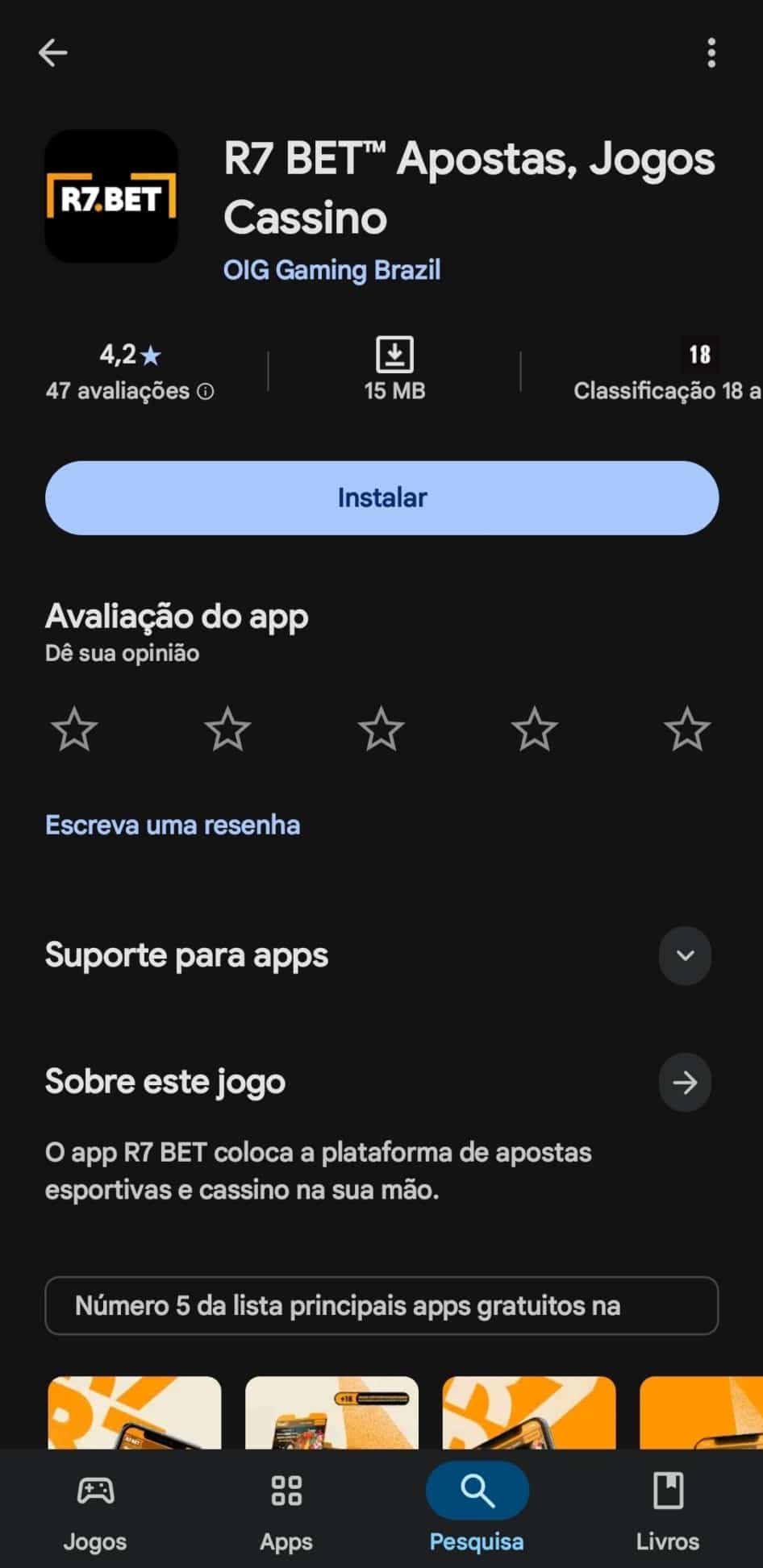Expand the Suporte para apps section
Screen dimensions: 763x1568
pyautogui.click(x=685, y=955)
